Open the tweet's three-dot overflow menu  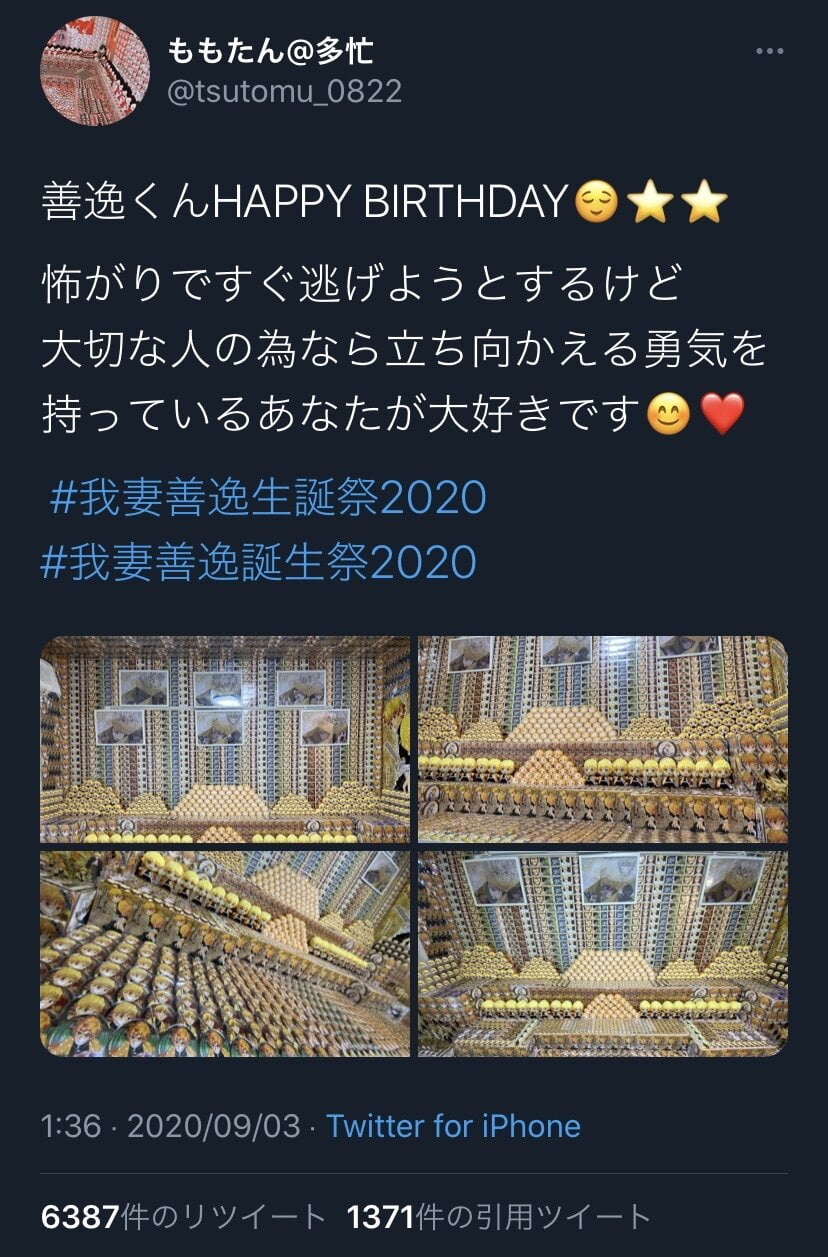(x=769, y=52)
